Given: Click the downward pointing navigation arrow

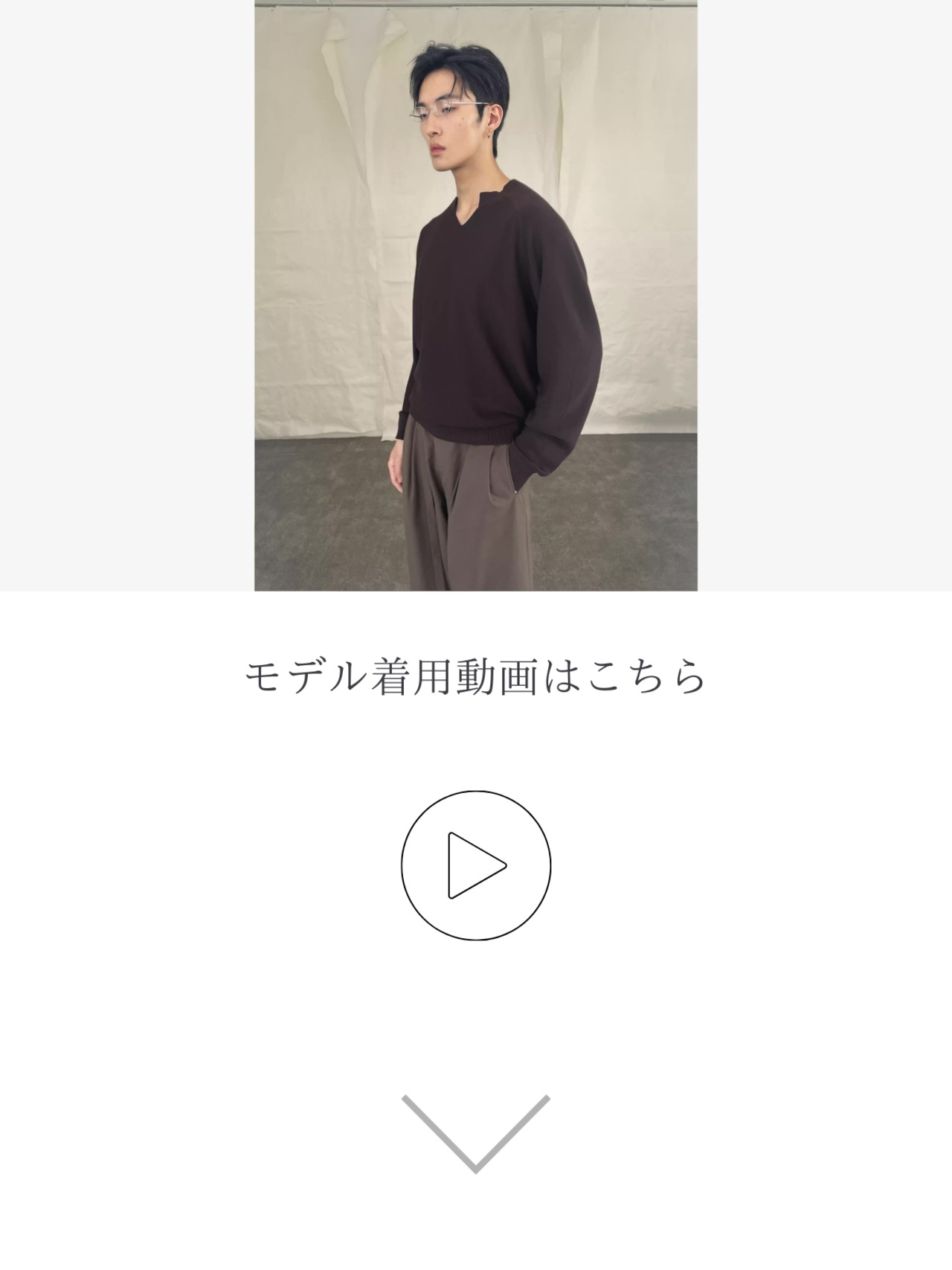Looking at the screenshot, I should click(x=475, y=1138).
